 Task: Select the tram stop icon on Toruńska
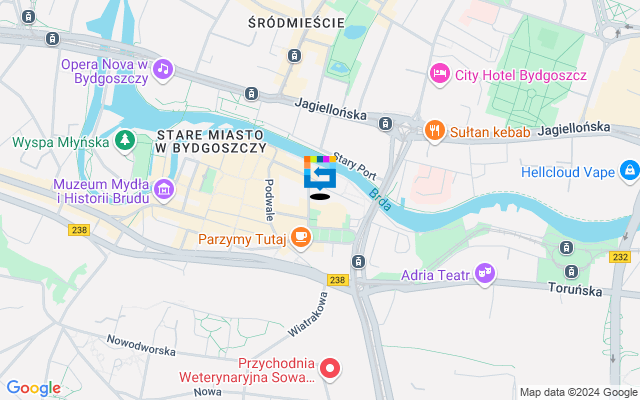(x=571, y=271)
